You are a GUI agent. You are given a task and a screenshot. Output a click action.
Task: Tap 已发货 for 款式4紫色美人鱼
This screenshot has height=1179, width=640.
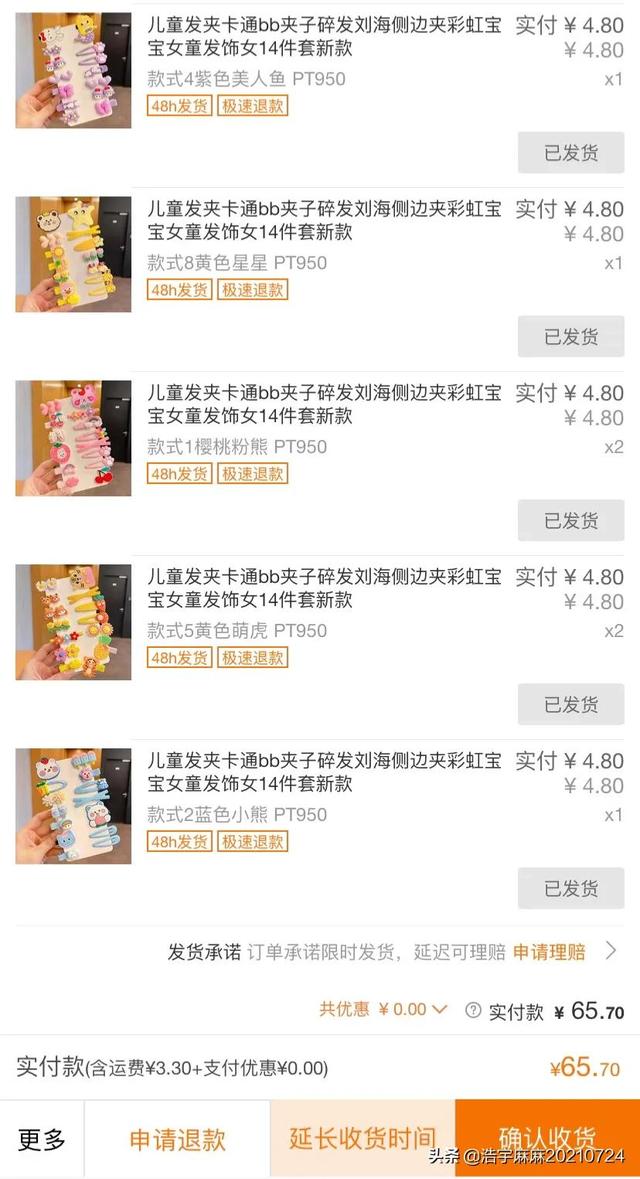pyautogui.click(x=571, y=153)
